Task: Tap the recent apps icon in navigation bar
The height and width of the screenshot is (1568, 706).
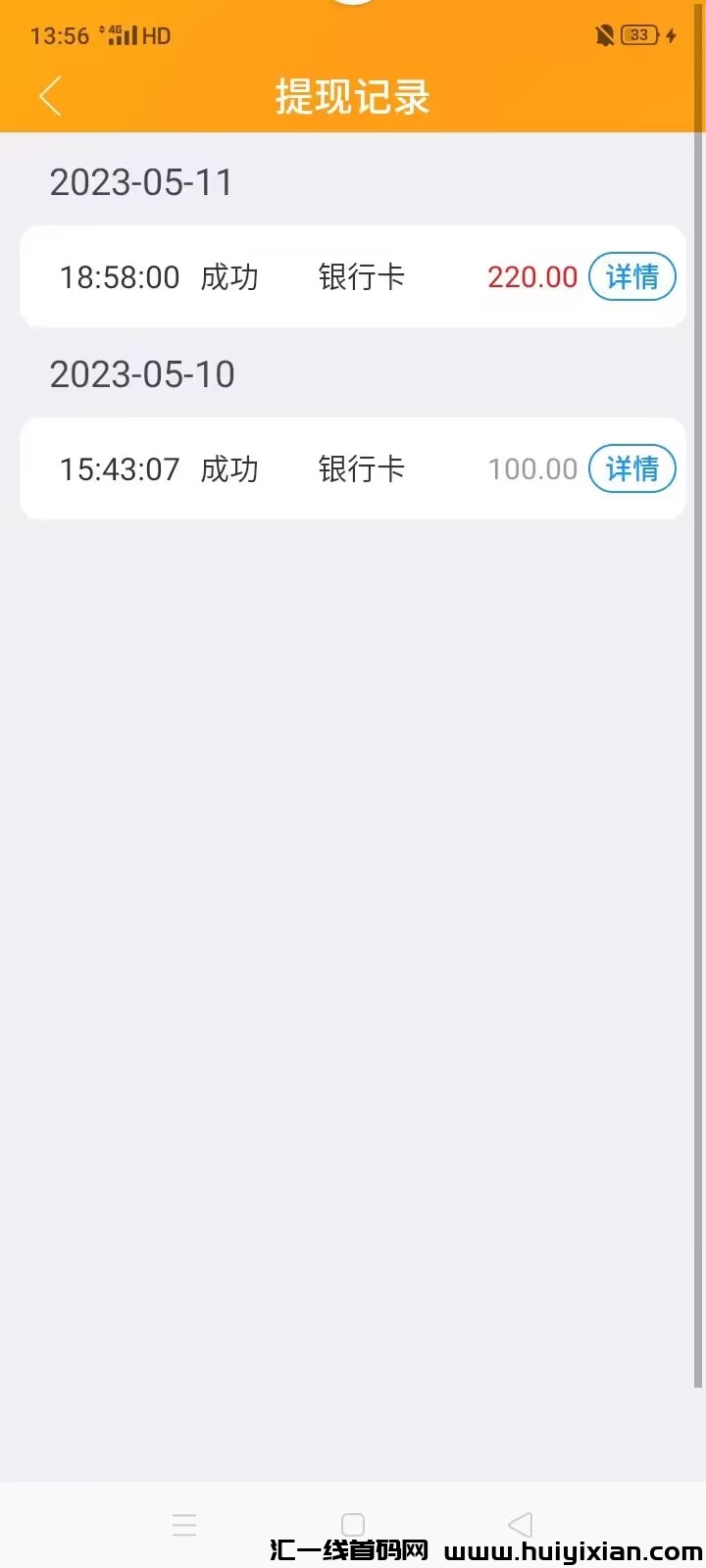Action: (184, 1524)
